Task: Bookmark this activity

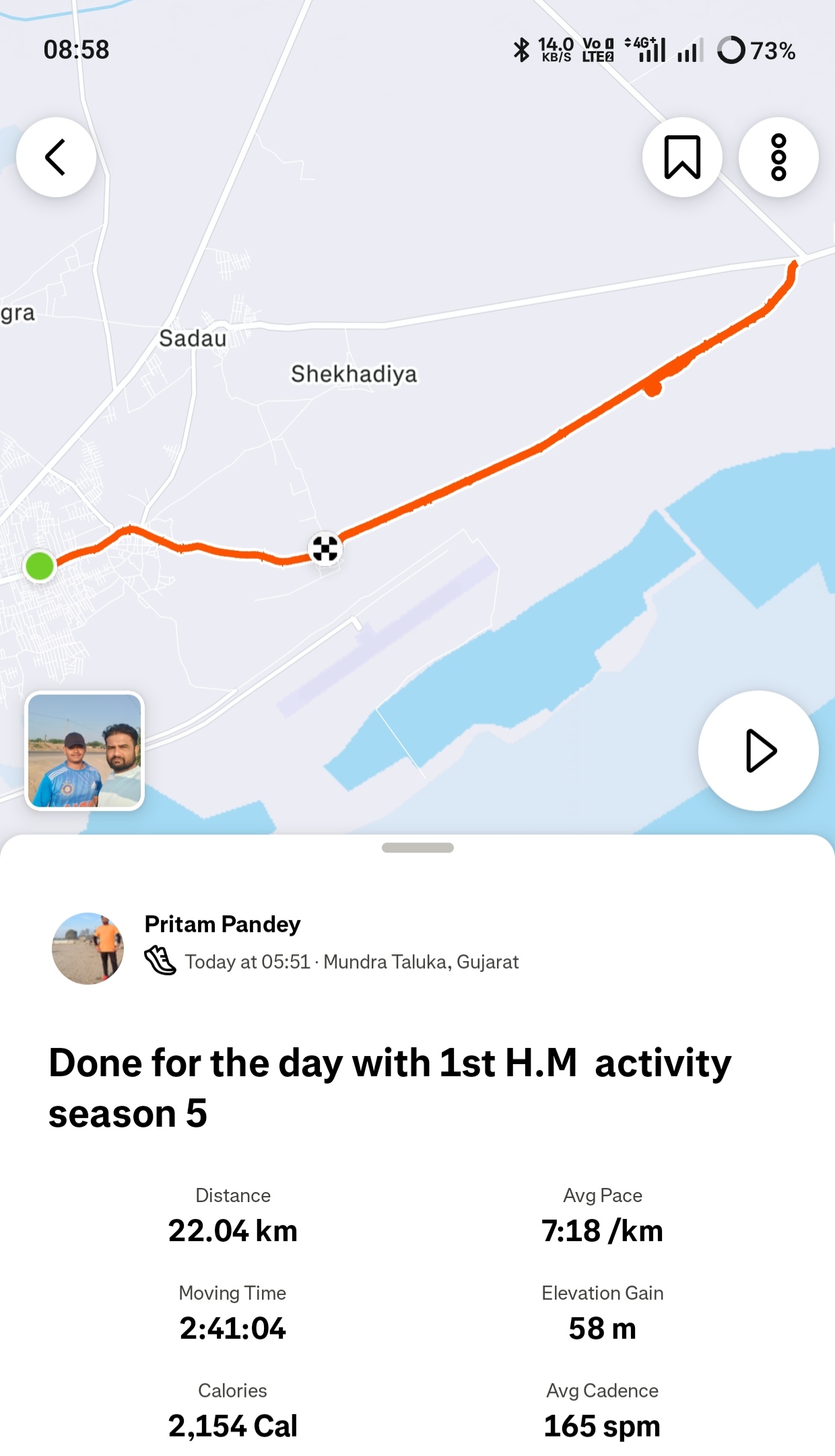Action: (682, 157)
